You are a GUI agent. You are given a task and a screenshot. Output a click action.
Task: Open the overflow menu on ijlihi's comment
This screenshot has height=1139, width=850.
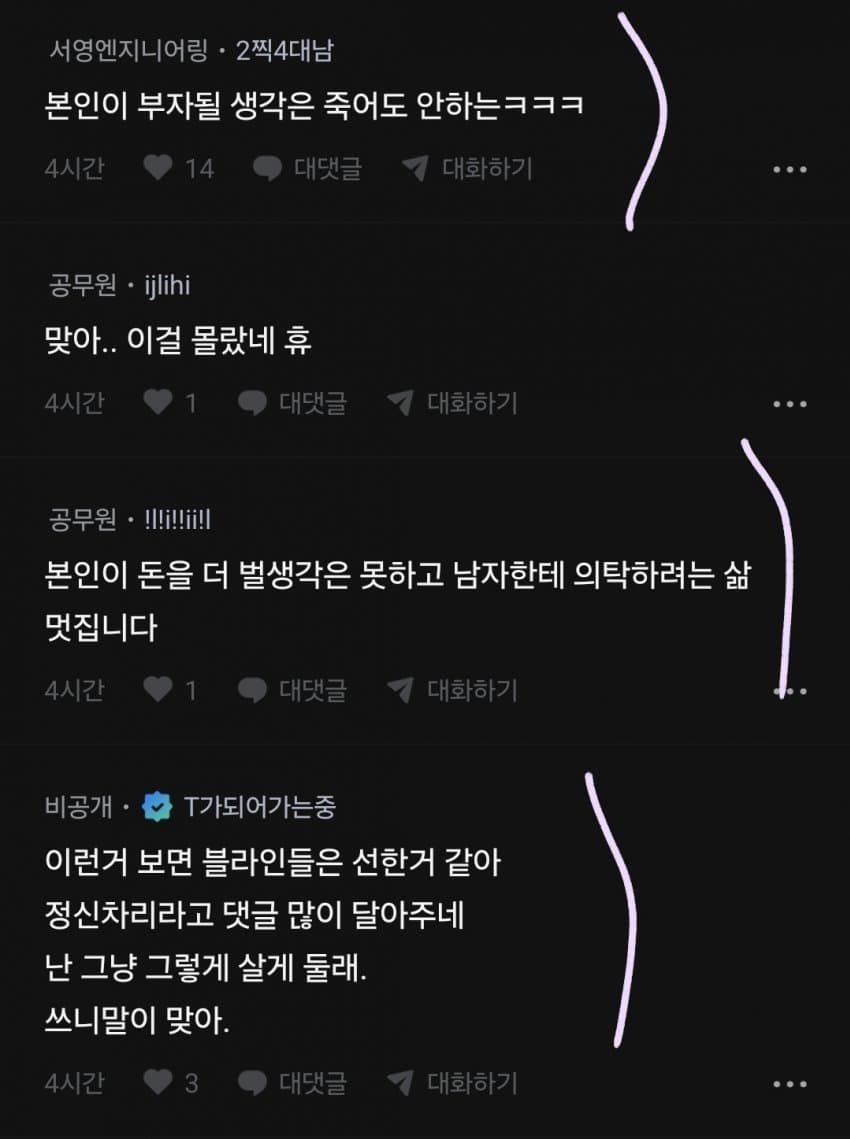pyautogui.click(x=790, y=405)
